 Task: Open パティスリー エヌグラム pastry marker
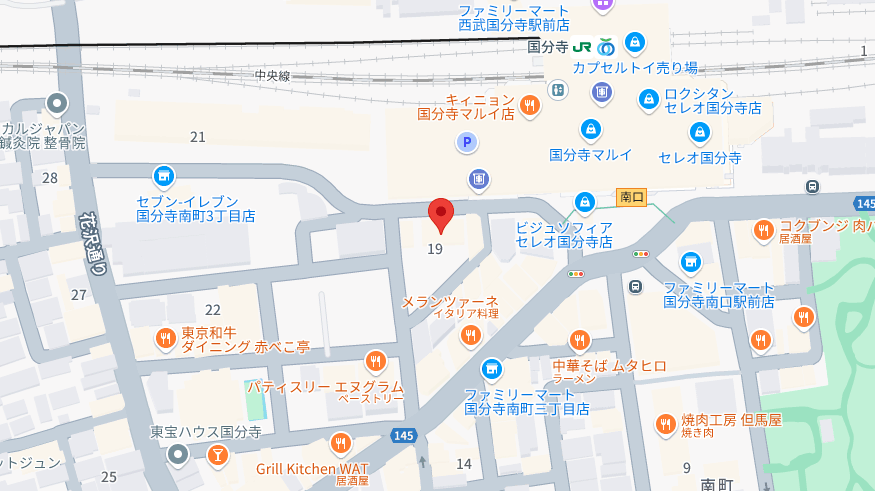(x=376, y=362)
